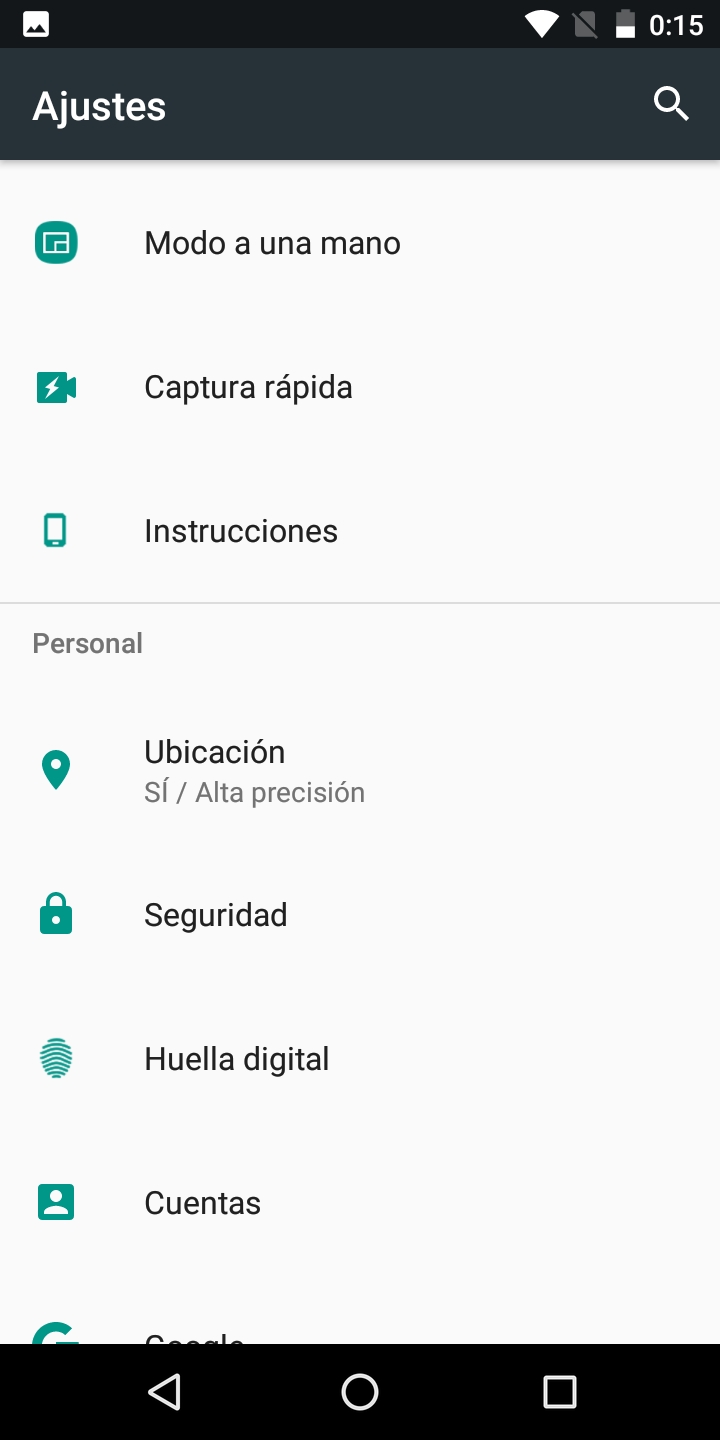Image resolution: width=720 pixels, height=1440 pixels.
Task: Show recent apps overview
Action: (x=559, y=1391)
